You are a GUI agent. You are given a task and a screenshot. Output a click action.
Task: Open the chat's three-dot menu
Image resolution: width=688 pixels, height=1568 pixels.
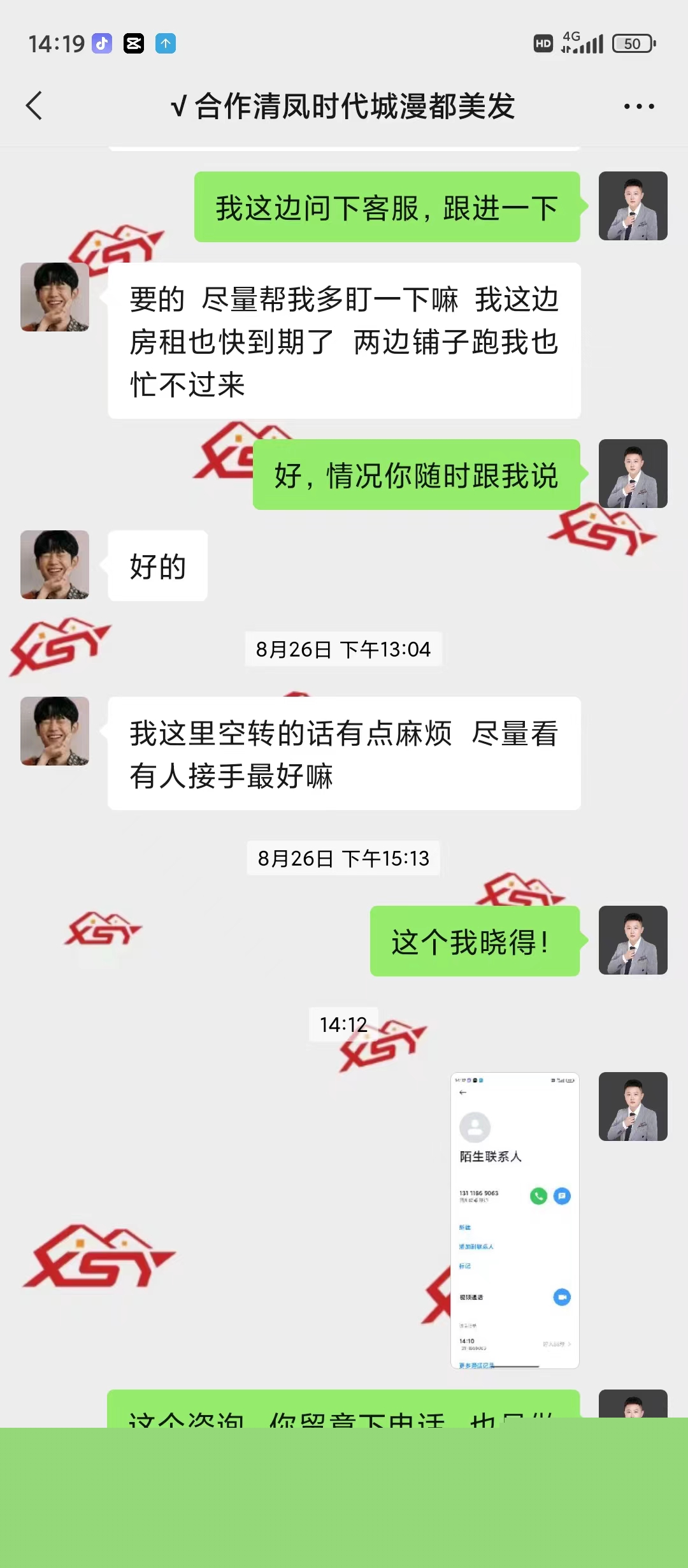tap(638, 106)
